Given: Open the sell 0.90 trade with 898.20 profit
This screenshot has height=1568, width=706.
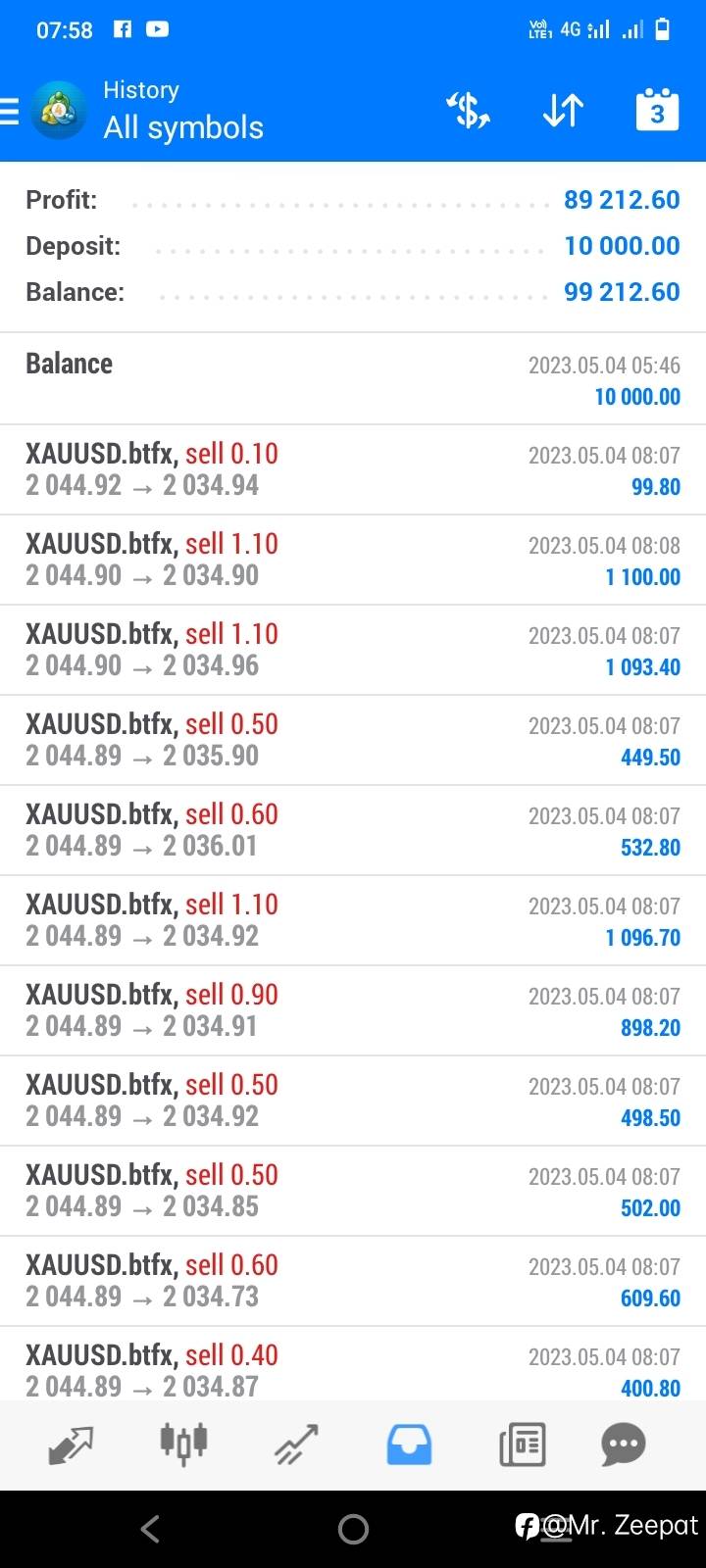Looking at the screenshot, I should 353,1010.
